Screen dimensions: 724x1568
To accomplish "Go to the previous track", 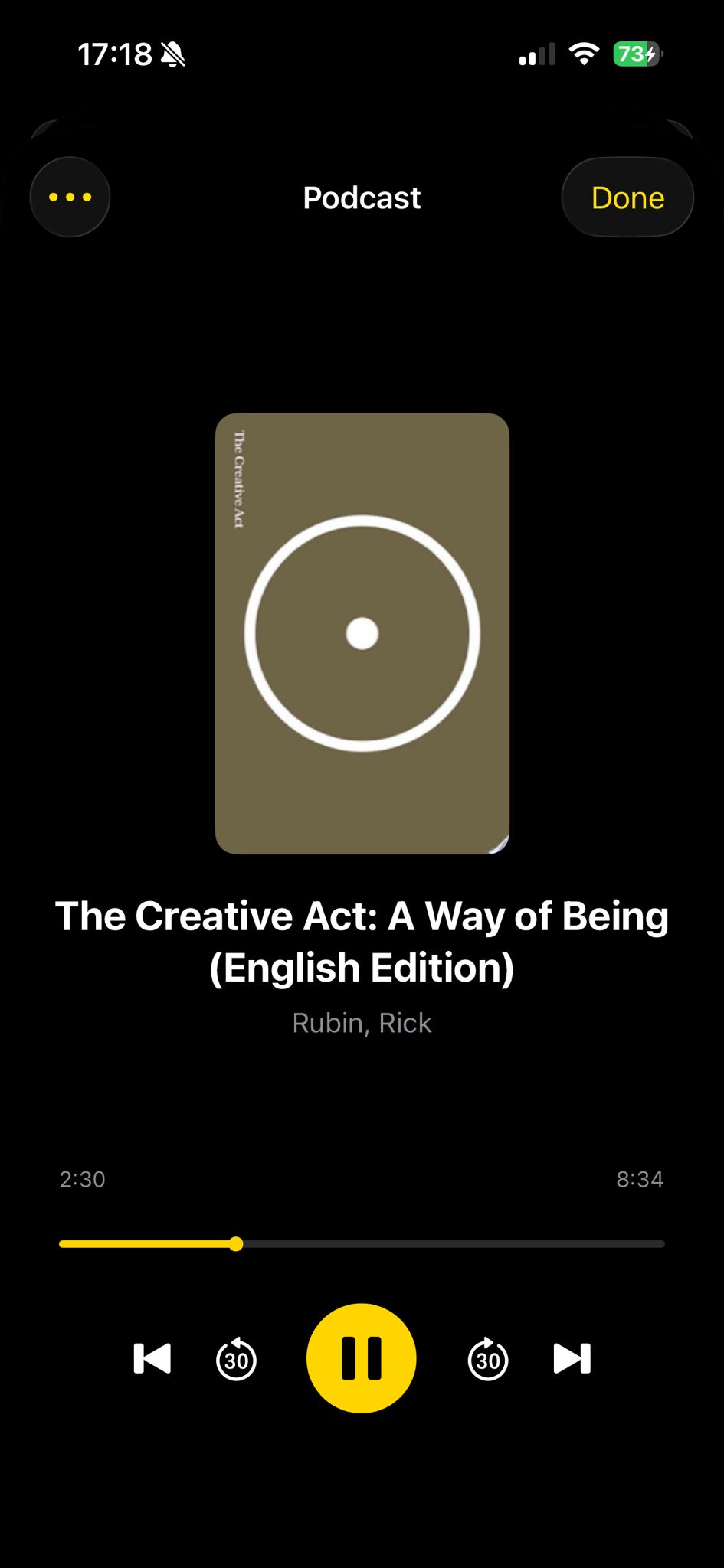I will pos(152,1358).
